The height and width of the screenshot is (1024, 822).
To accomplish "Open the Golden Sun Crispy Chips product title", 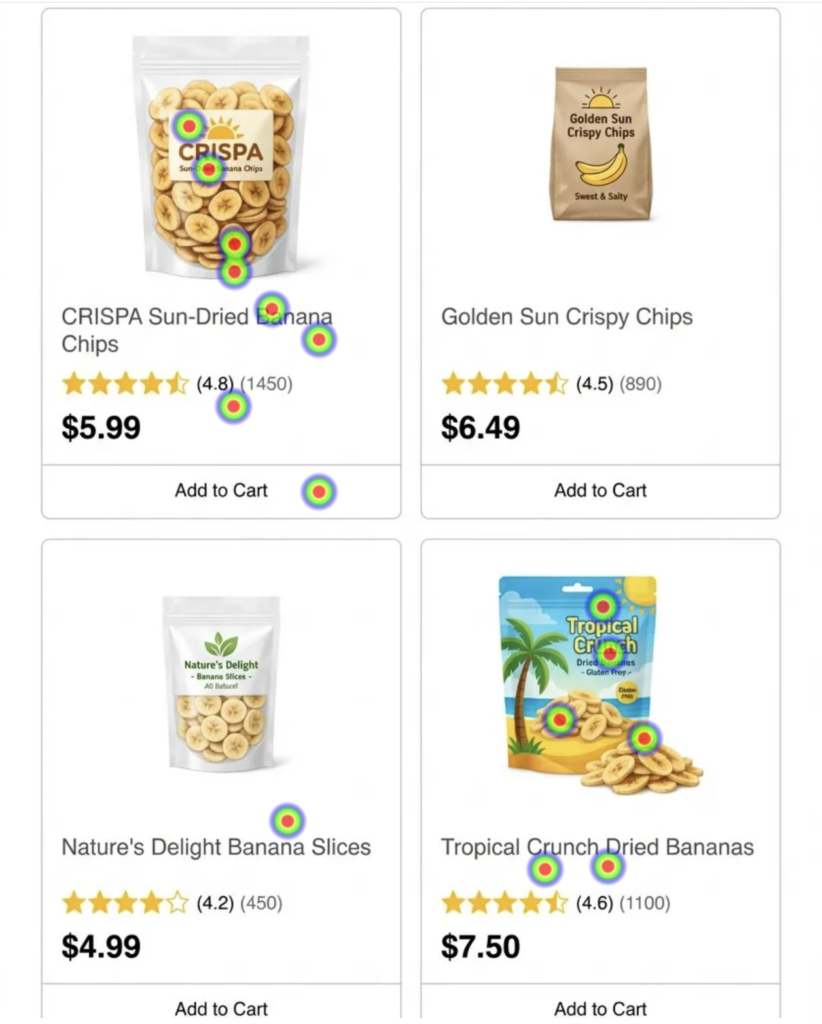I will (568, 317).
